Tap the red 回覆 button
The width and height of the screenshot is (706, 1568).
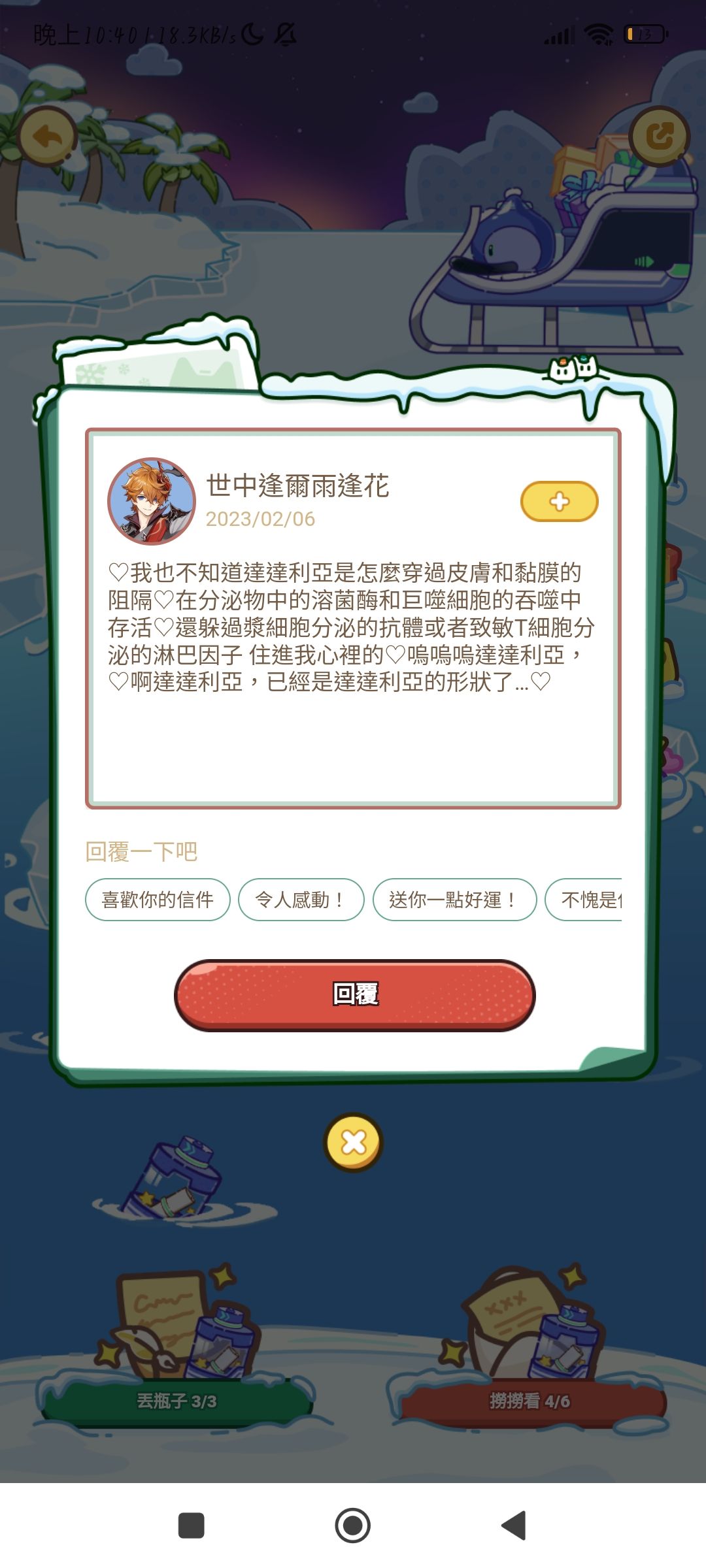354,994
